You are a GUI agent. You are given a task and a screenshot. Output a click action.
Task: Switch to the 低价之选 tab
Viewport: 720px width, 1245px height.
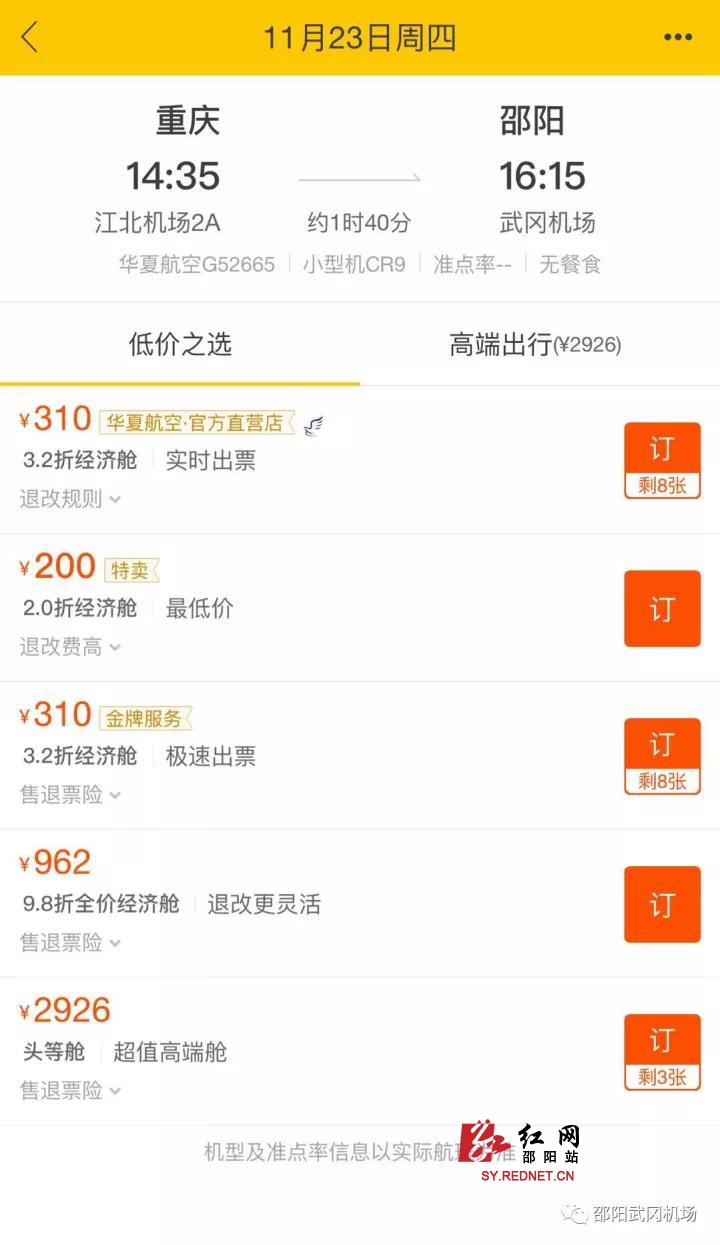(x=180, y=345)
